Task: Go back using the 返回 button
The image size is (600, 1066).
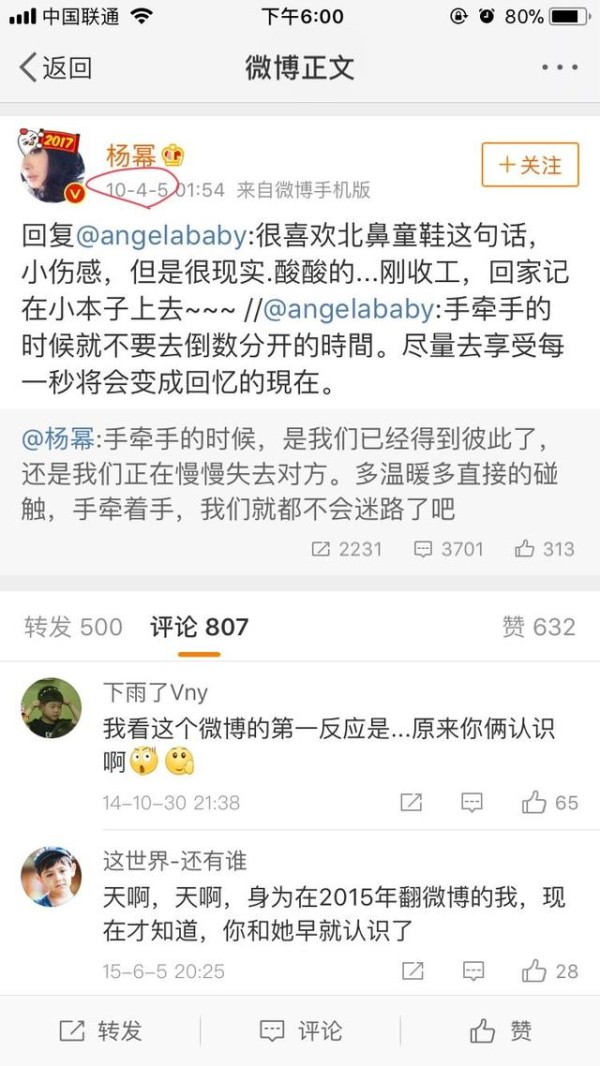Action: [56, 68]
